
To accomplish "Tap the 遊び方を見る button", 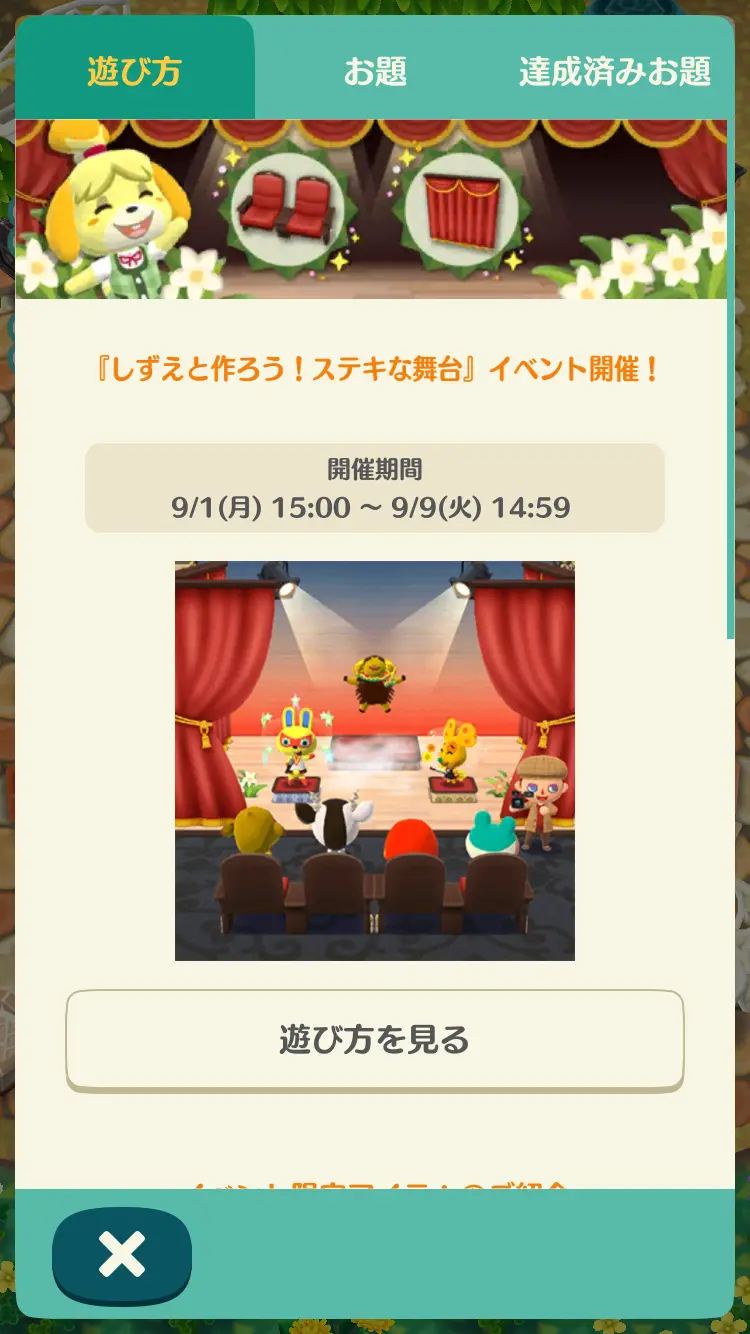I will [x=375, y=1040].
